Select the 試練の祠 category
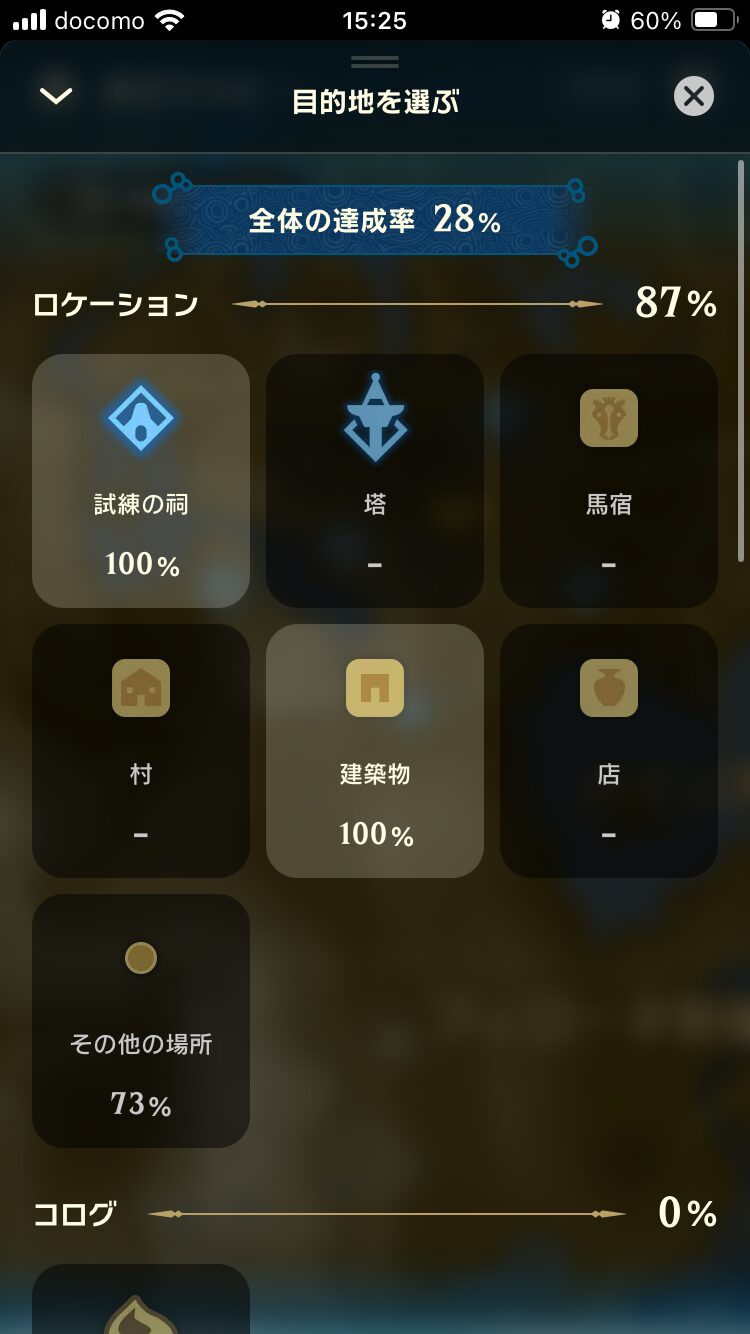 (141, 481)
